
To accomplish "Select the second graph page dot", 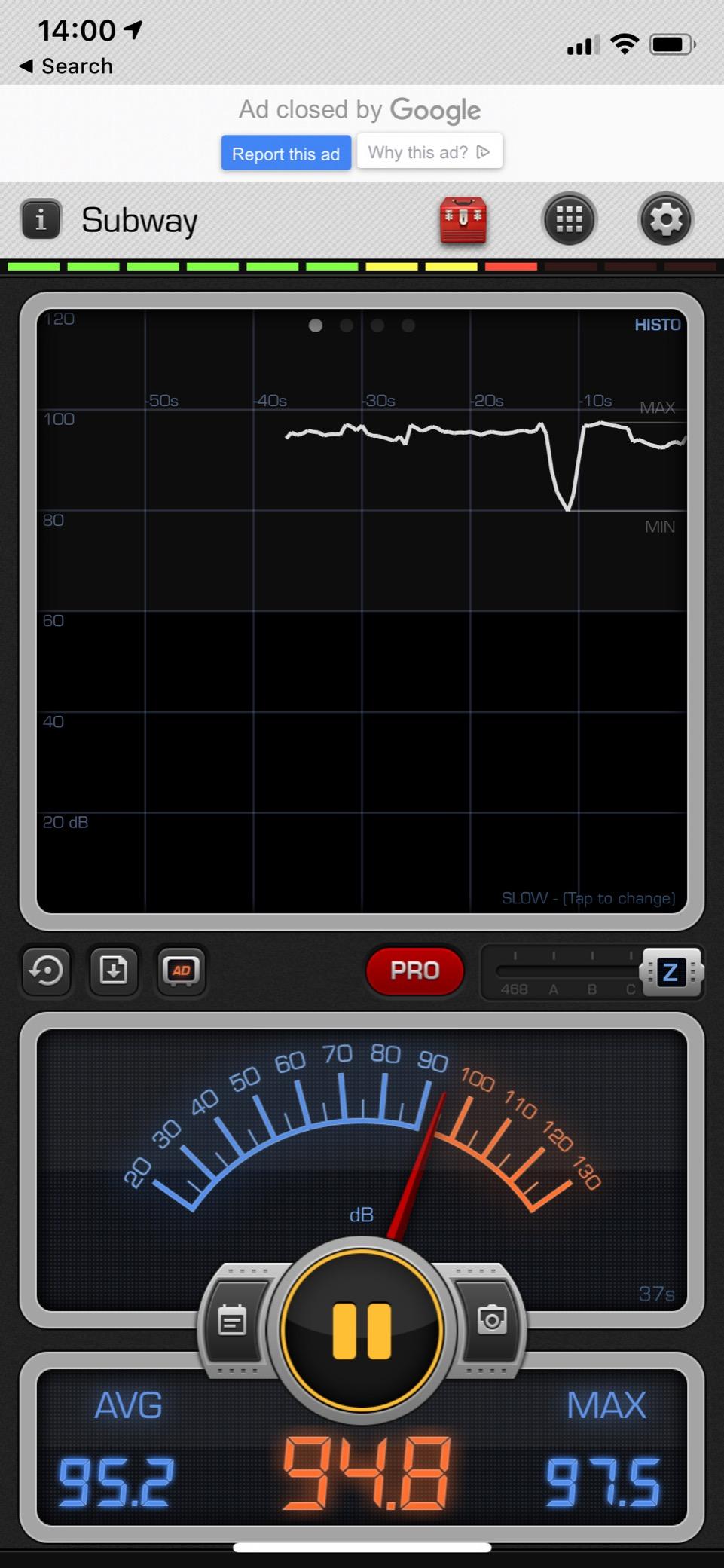I will tap(347, 326).
